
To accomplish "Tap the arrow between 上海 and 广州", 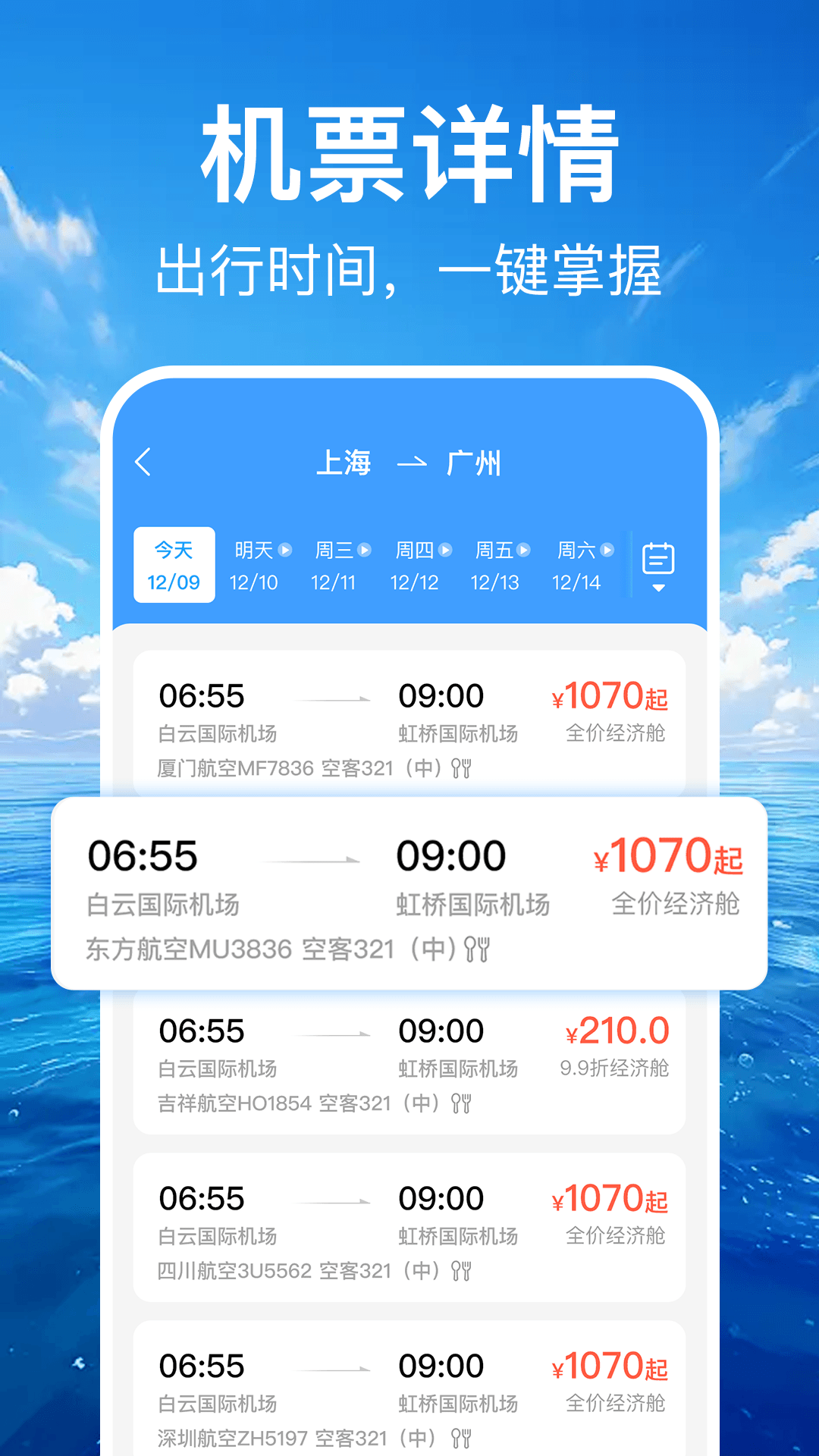I will 413,463.
